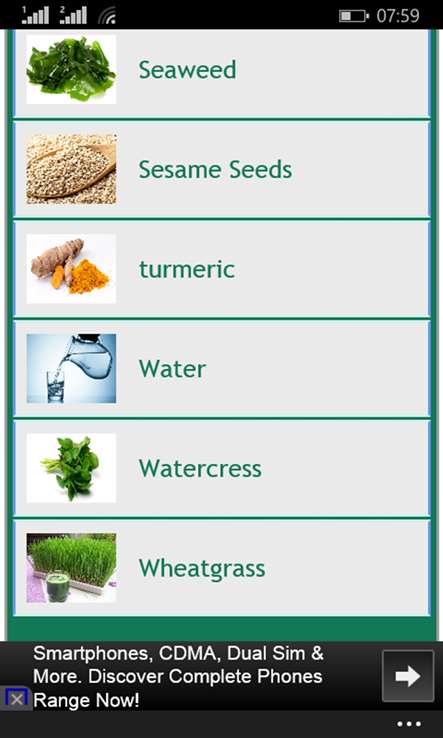Open the Seaweed entry

click(x=222, y=72)
